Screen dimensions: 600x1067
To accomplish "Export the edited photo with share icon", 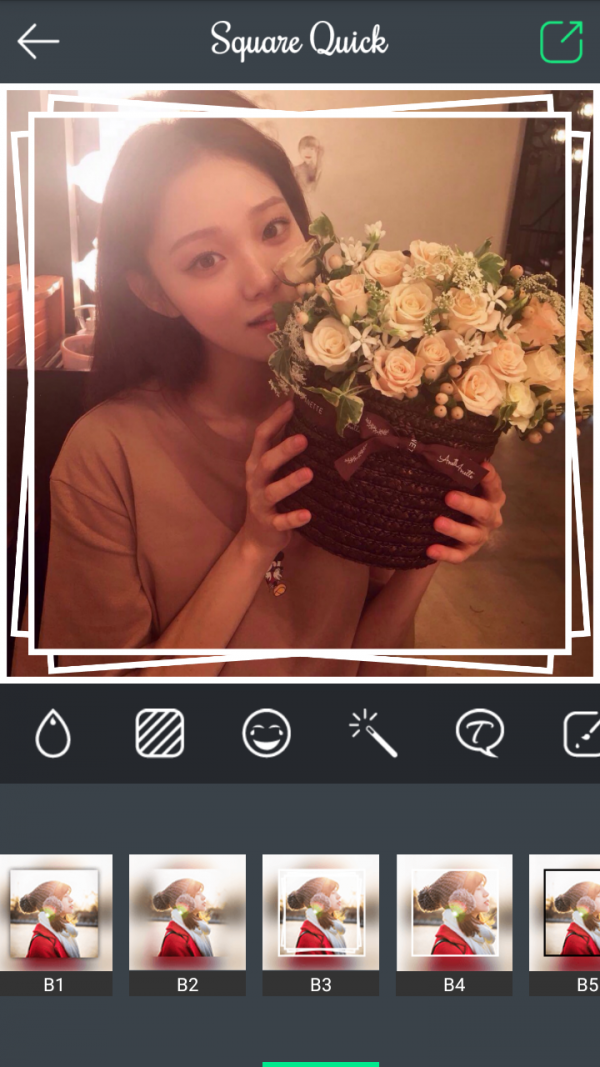I will [561, 42].
